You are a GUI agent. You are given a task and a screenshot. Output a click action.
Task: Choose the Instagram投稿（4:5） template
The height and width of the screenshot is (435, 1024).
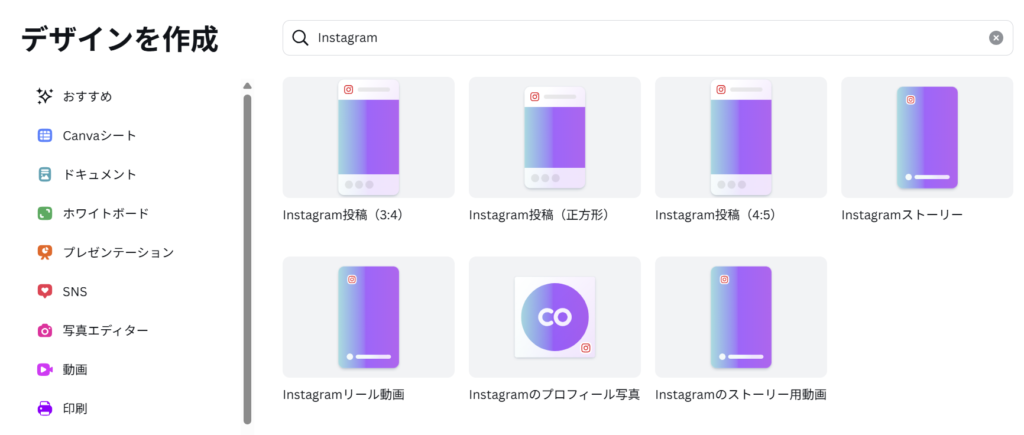click(740, 138)
